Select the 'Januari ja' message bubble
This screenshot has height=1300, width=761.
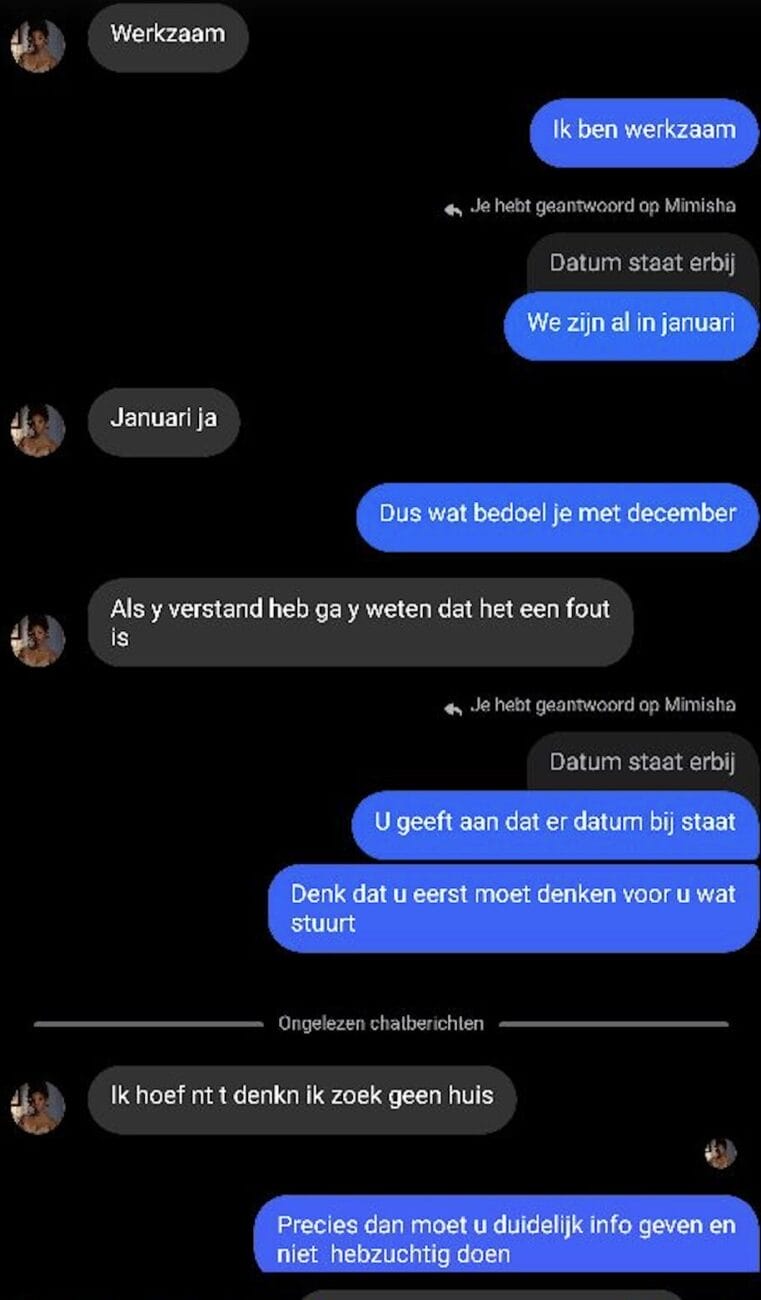(163, 419)
